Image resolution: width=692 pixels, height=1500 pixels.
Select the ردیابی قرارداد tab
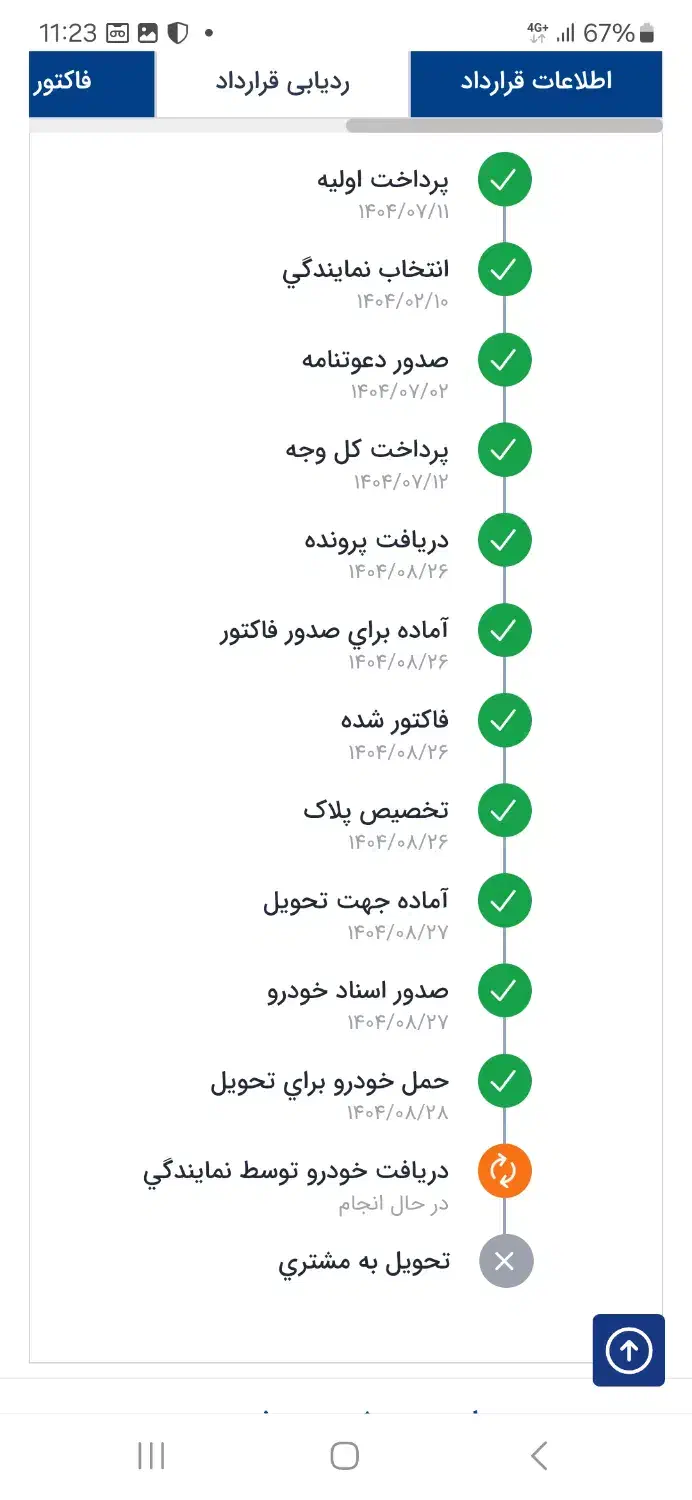pyautogui.click(x=283, y=83)
